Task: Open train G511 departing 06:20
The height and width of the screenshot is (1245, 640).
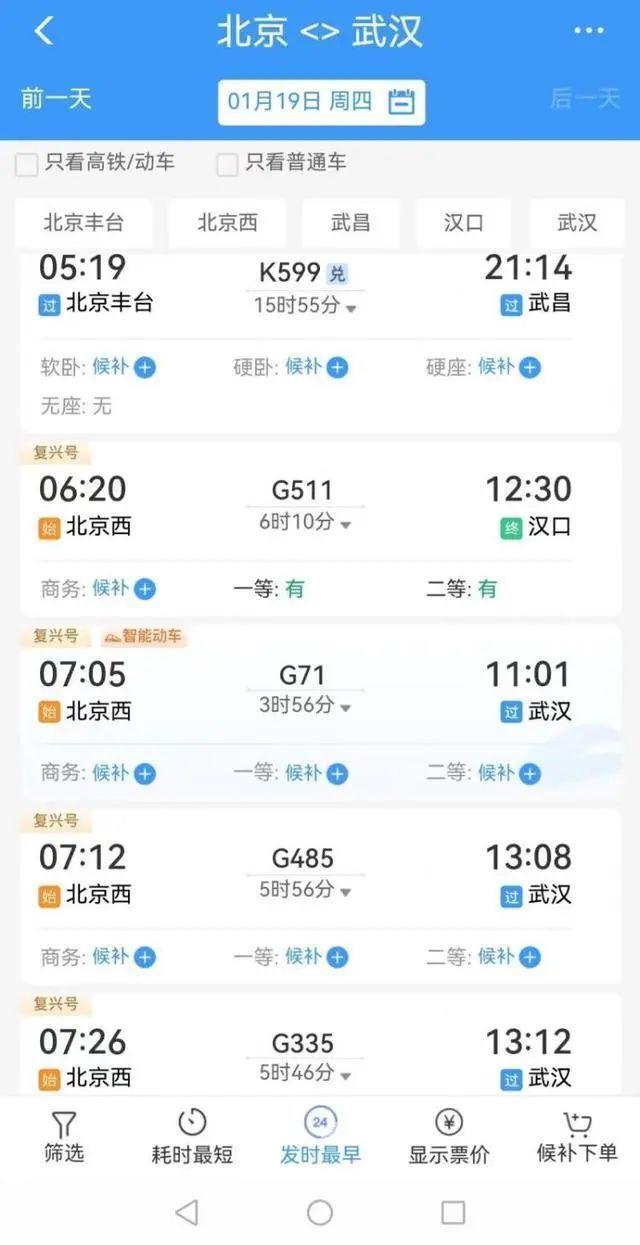Action: pos(302,492)
